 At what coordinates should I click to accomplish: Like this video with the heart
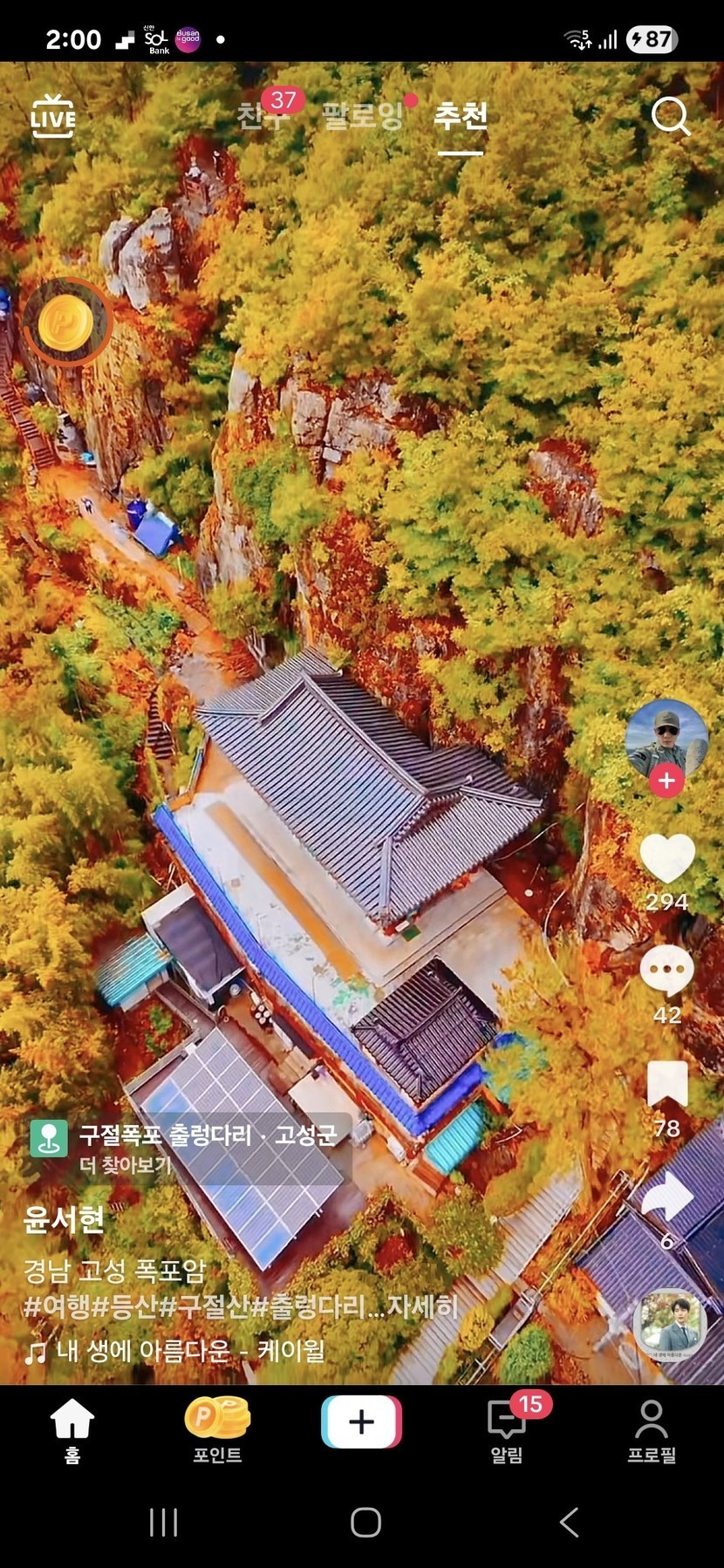pyautogui.click(x=667, y=859)
